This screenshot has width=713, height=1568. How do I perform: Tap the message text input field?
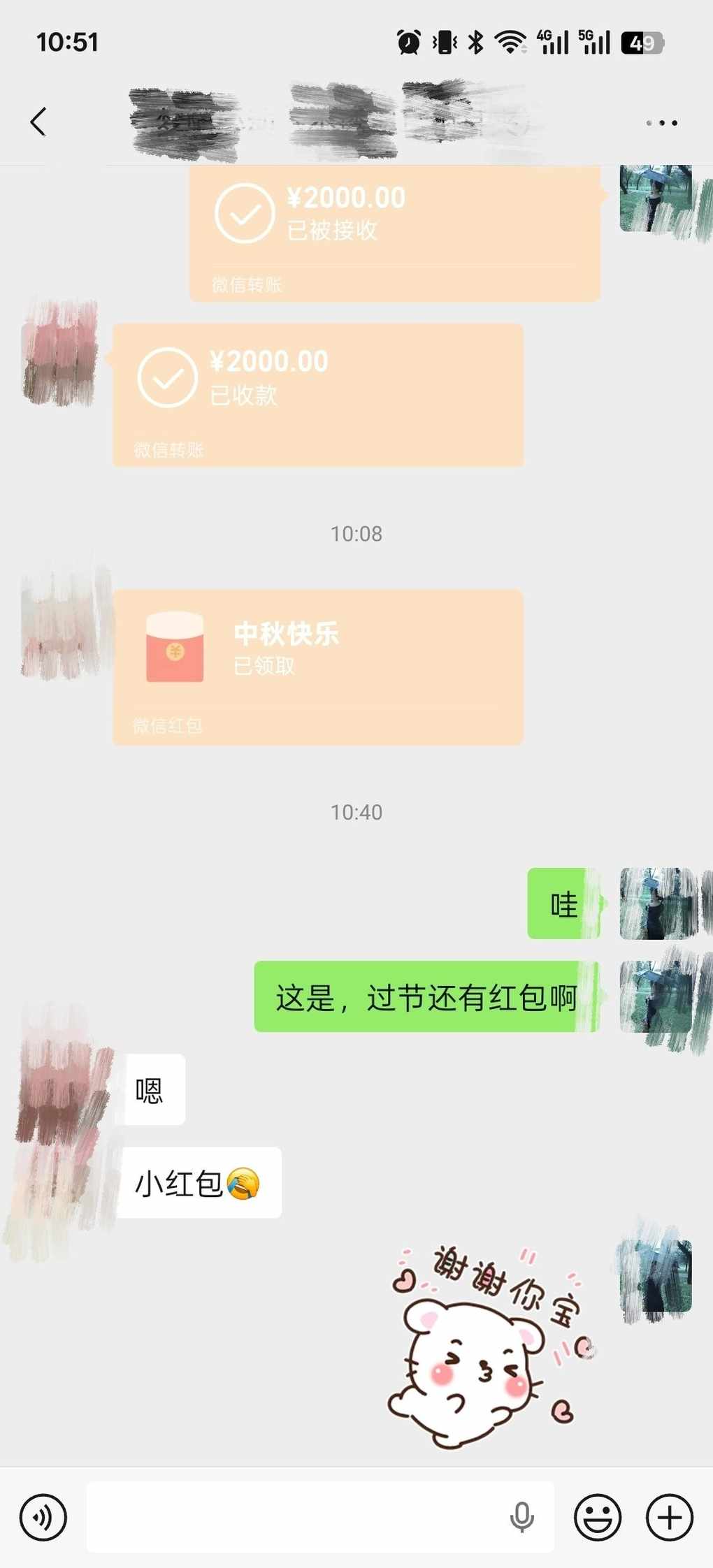(x=294, y=1517)
